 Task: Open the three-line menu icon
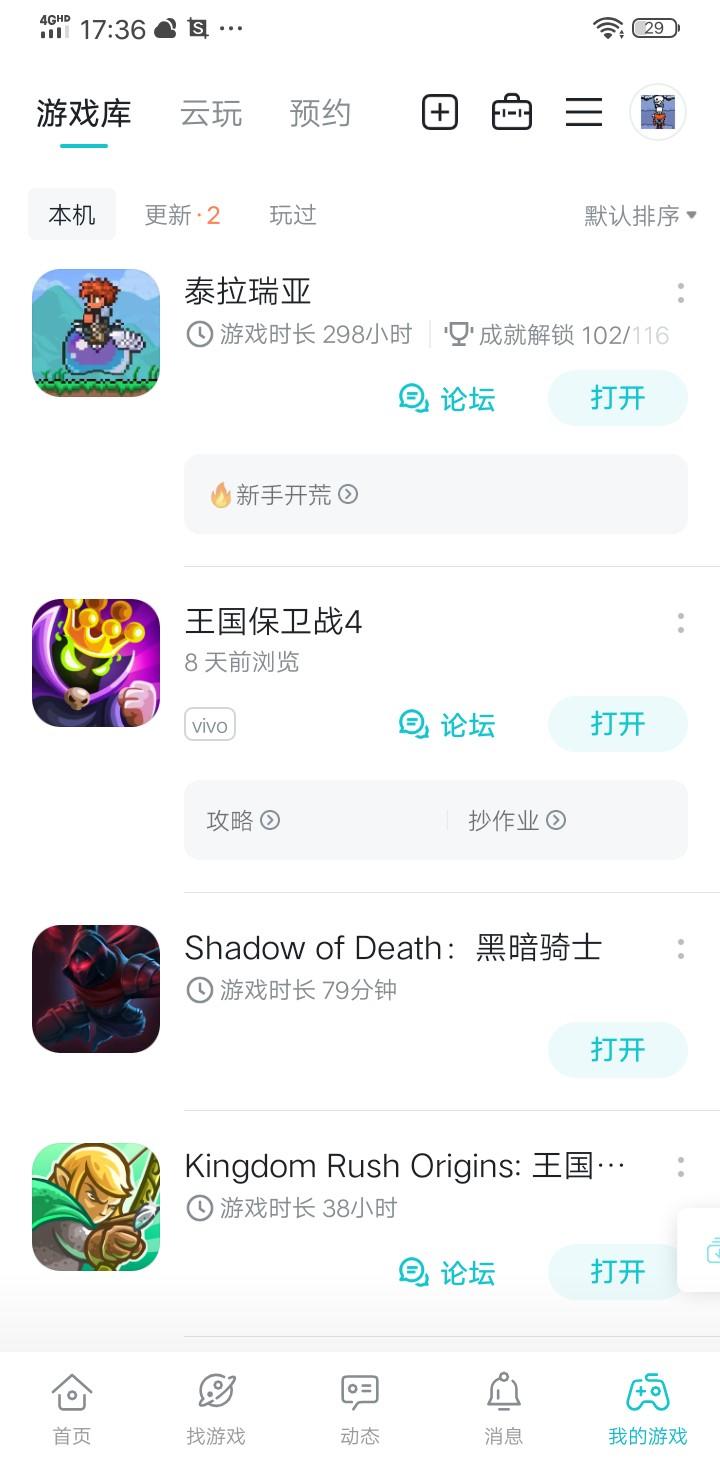pos(584,112)
